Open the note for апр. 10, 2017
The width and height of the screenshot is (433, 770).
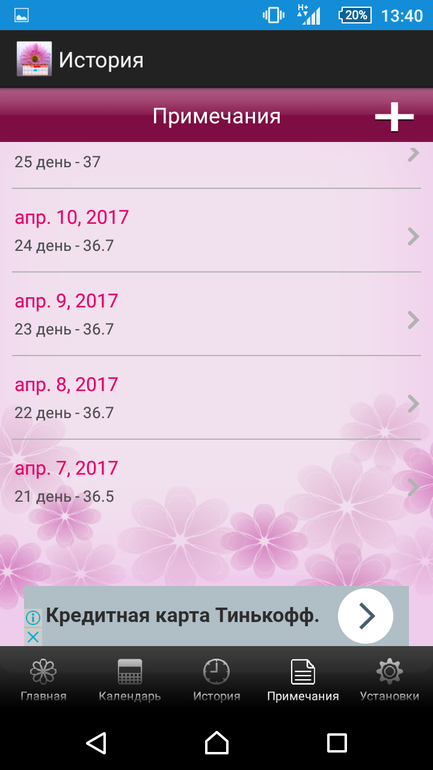(216, 230)
